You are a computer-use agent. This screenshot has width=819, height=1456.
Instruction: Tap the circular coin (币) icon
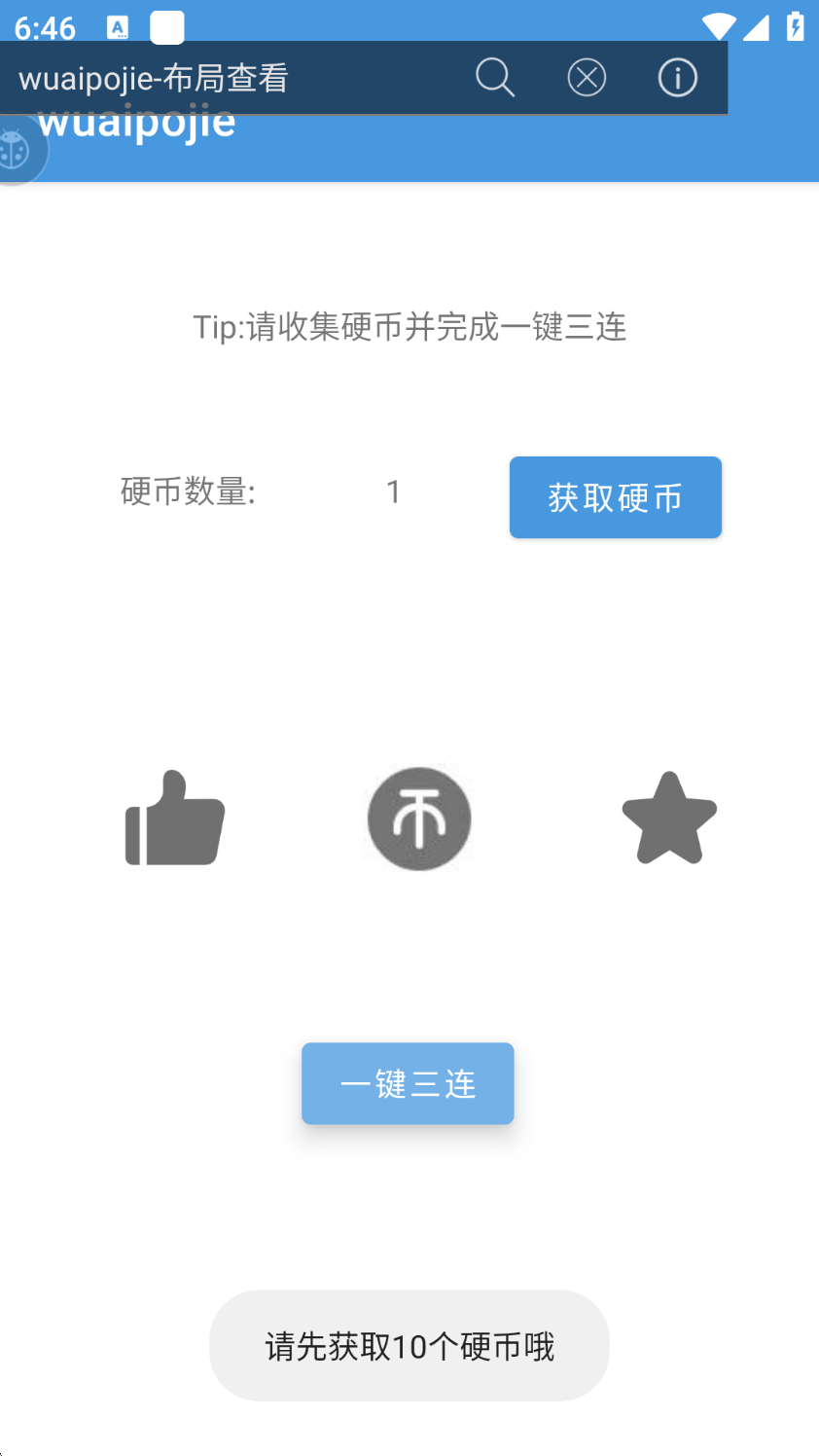(x=418, y=818)
